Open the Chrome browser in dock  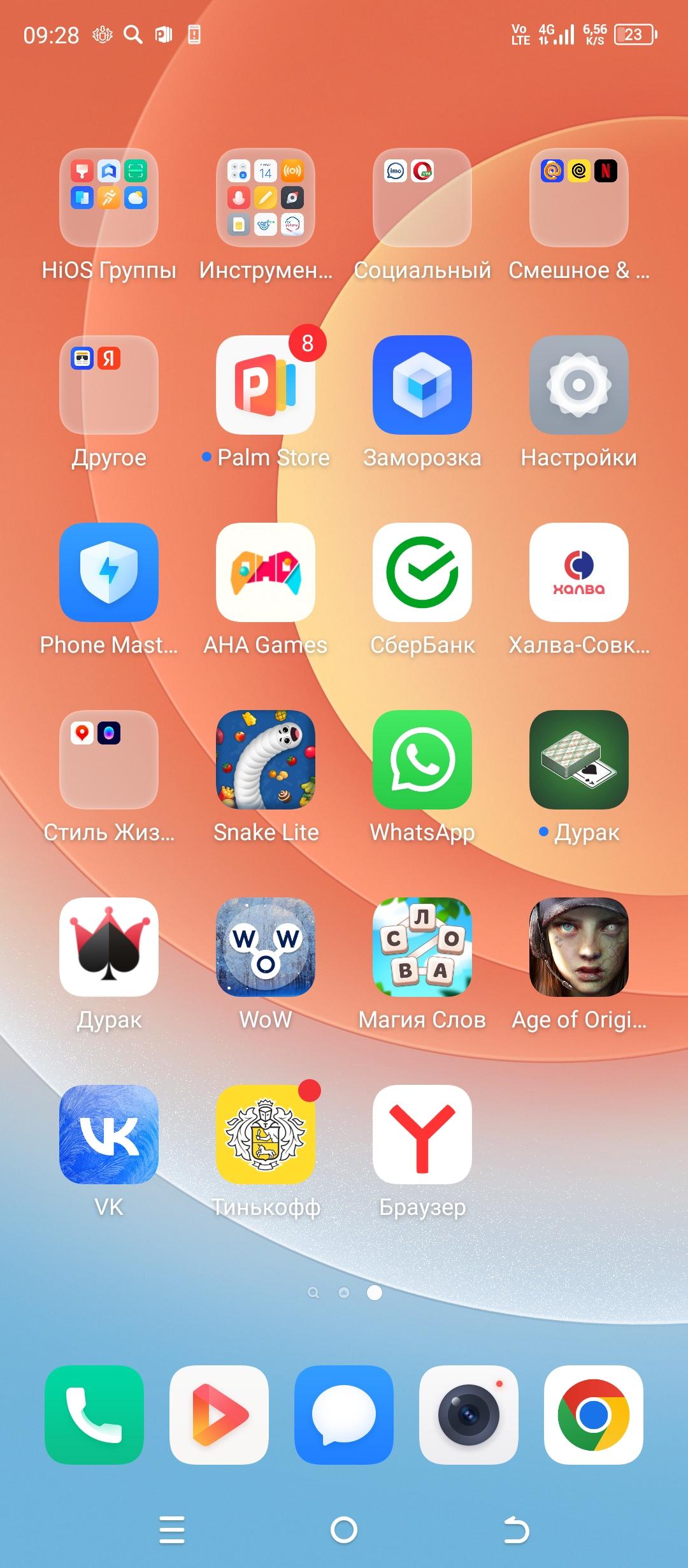pos(594,1415)
